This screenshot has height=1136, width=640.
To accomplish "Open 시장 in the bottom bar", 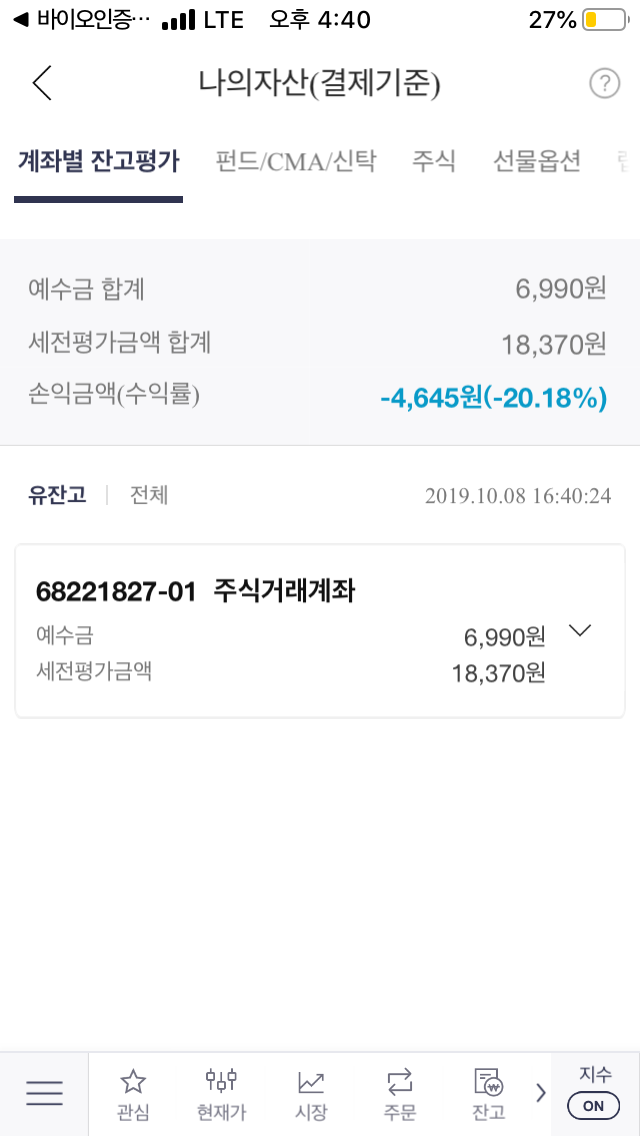I will 310,1094.
